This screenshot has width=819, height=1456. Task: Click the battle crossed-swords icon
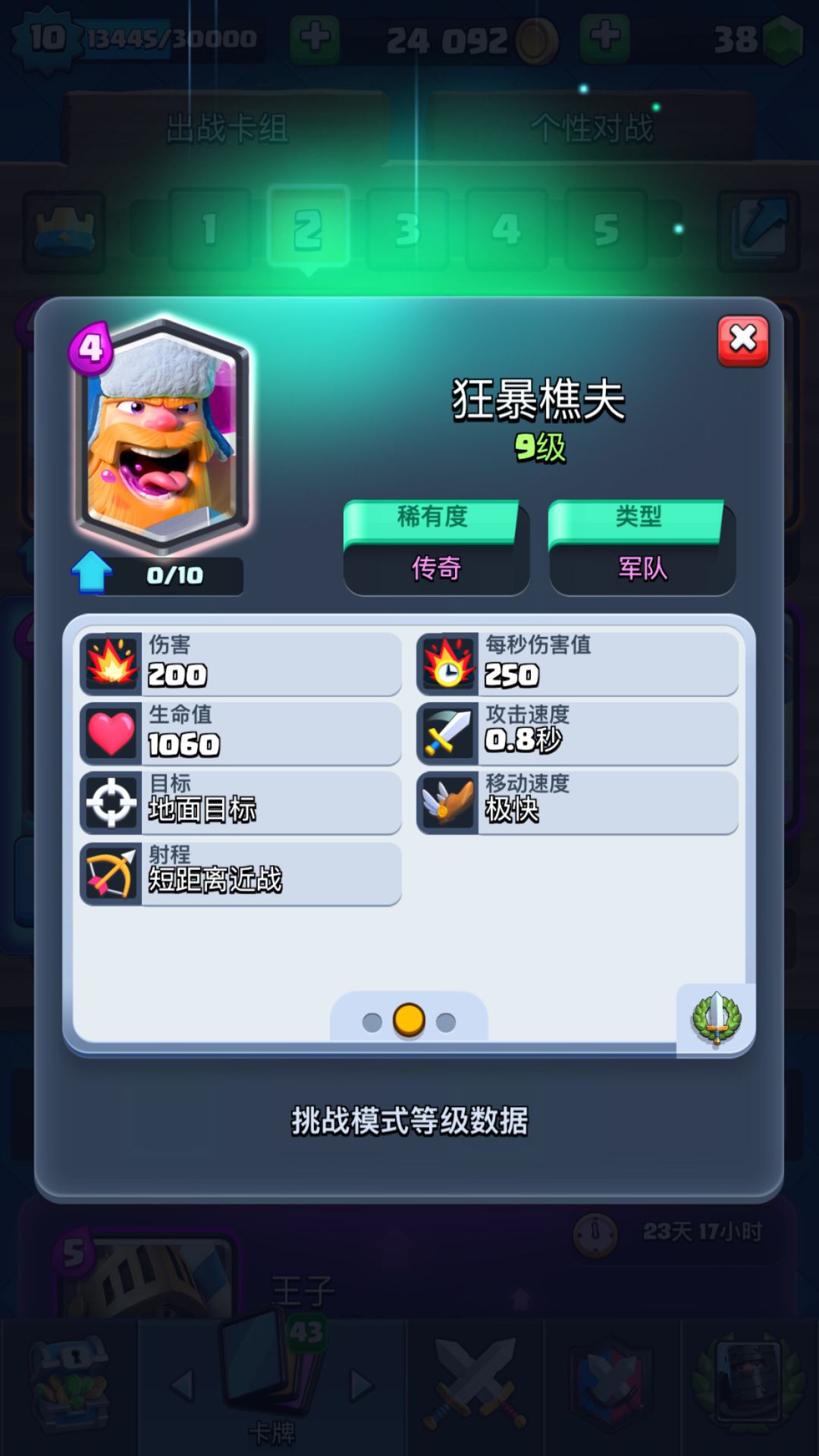pos(475,1380)
